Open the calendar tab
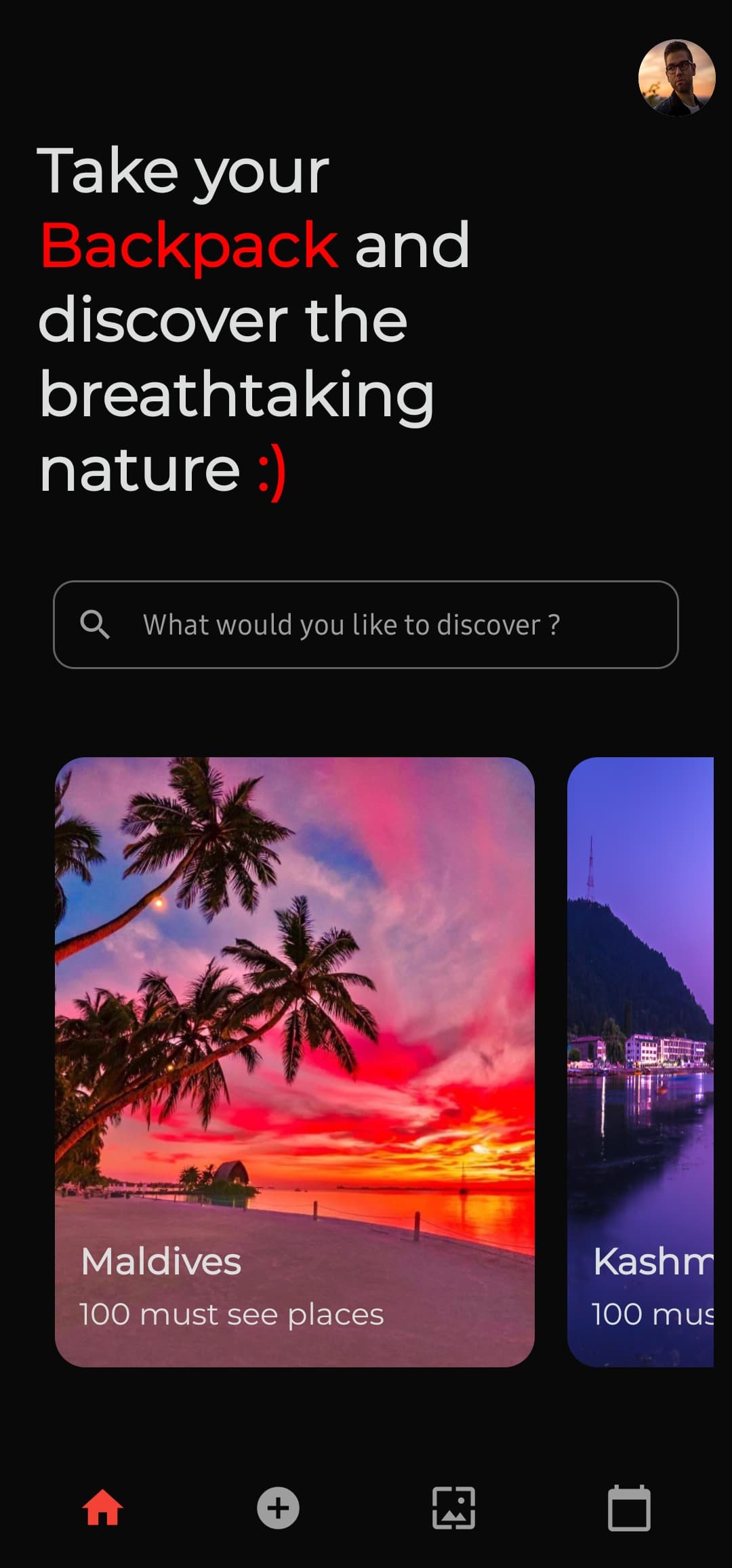732x1568 pixels. 629,1508
